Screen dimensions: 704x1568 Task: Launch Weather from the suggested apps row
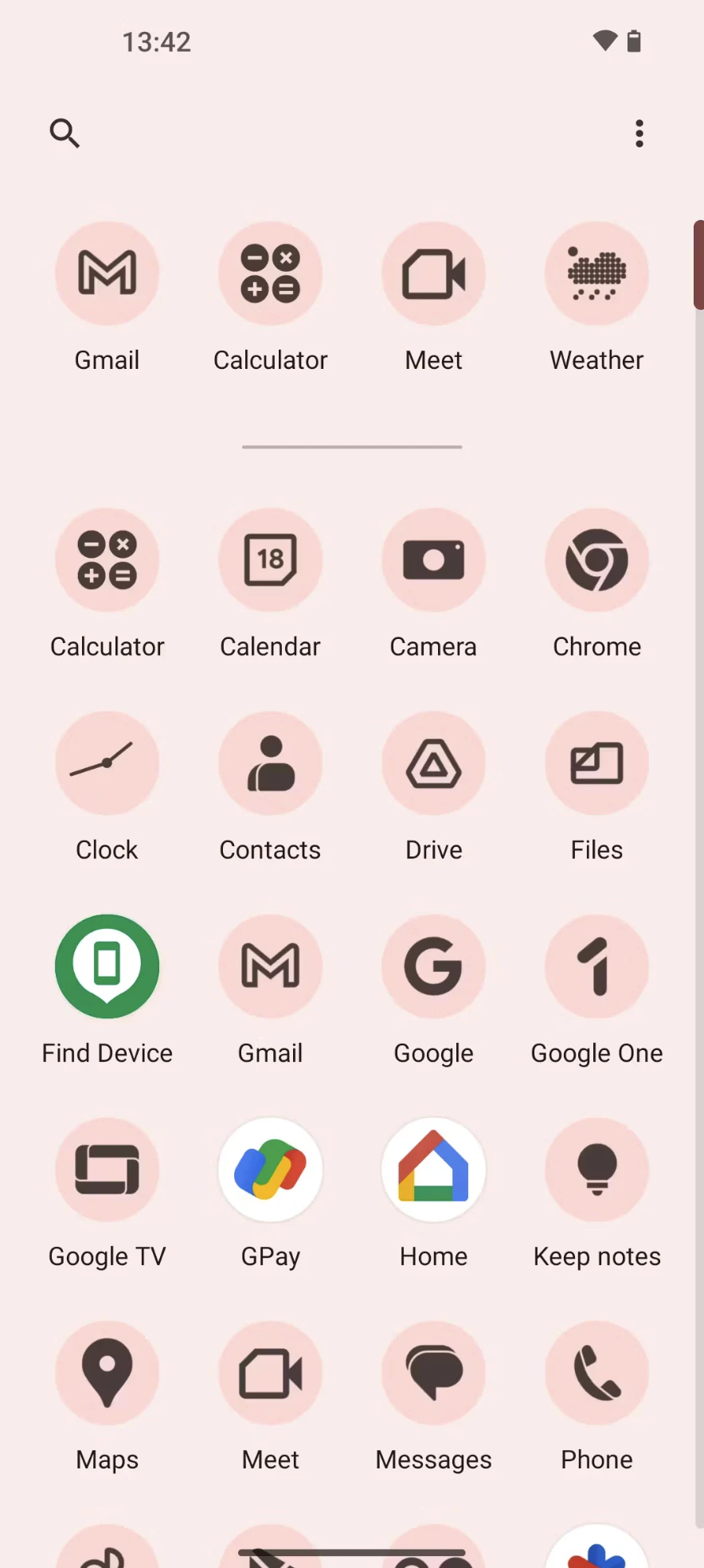596,273
